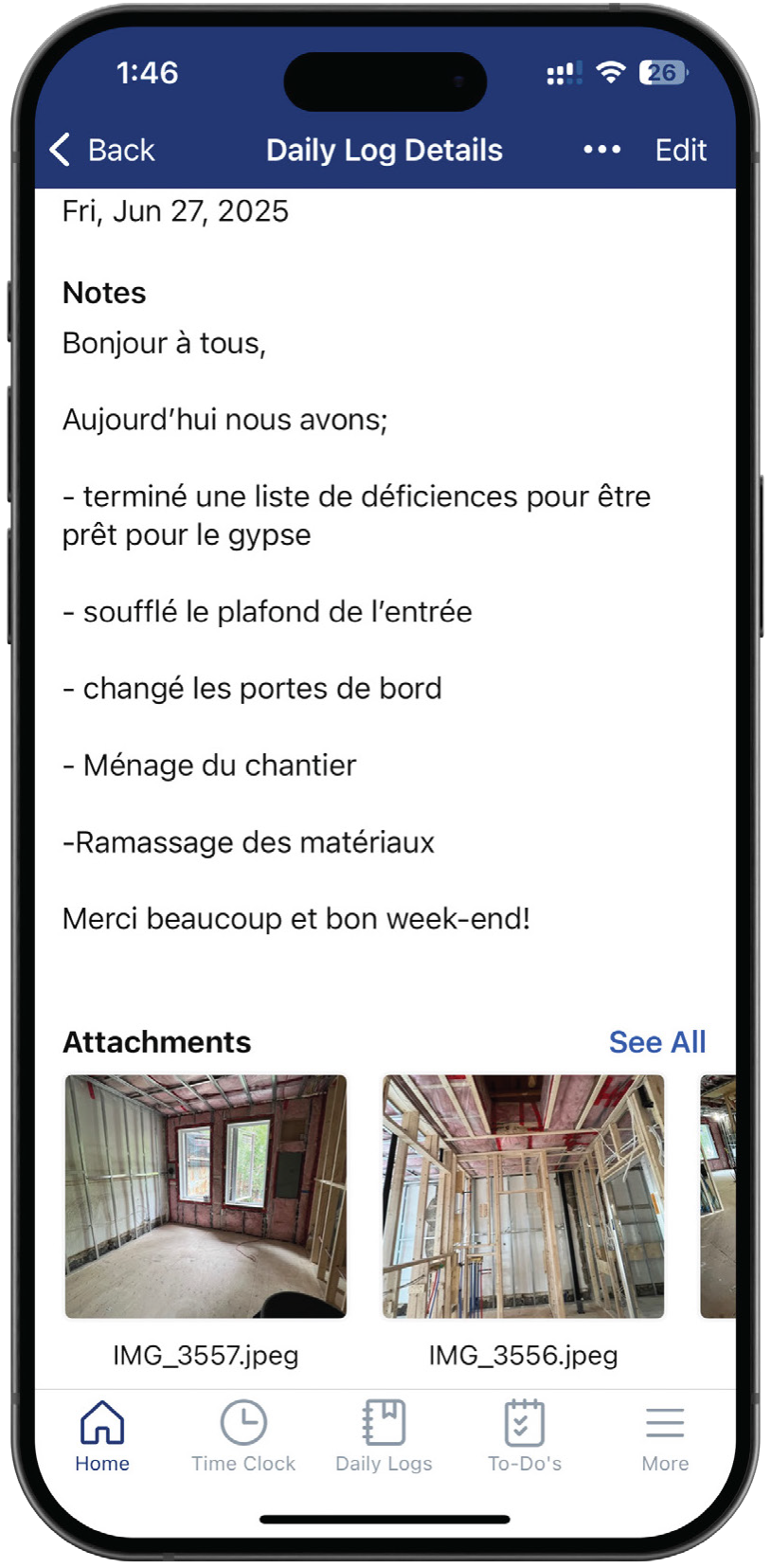Screen dimensions: 771x1568
Task: Switch to the Time Clock tab
Action: (243, 1435)
